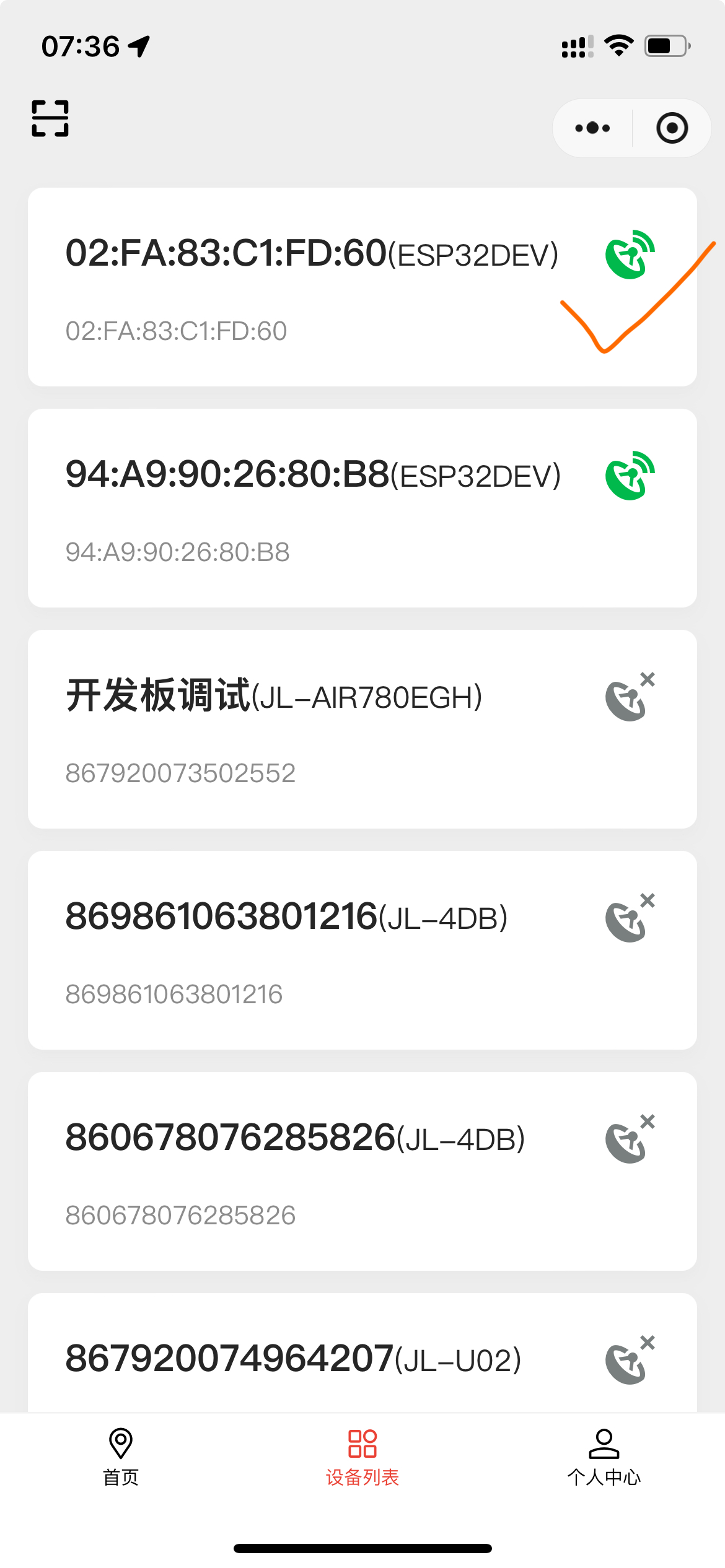The width and height of the screenshot is (725, 1568).
Task: Open the QR scan icon
Action: tap(50, 118)
